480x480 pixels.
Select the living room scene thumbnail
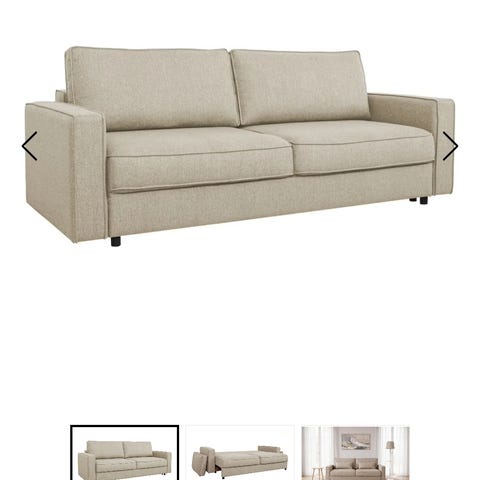pyautogui.click(x=355, y=453)
